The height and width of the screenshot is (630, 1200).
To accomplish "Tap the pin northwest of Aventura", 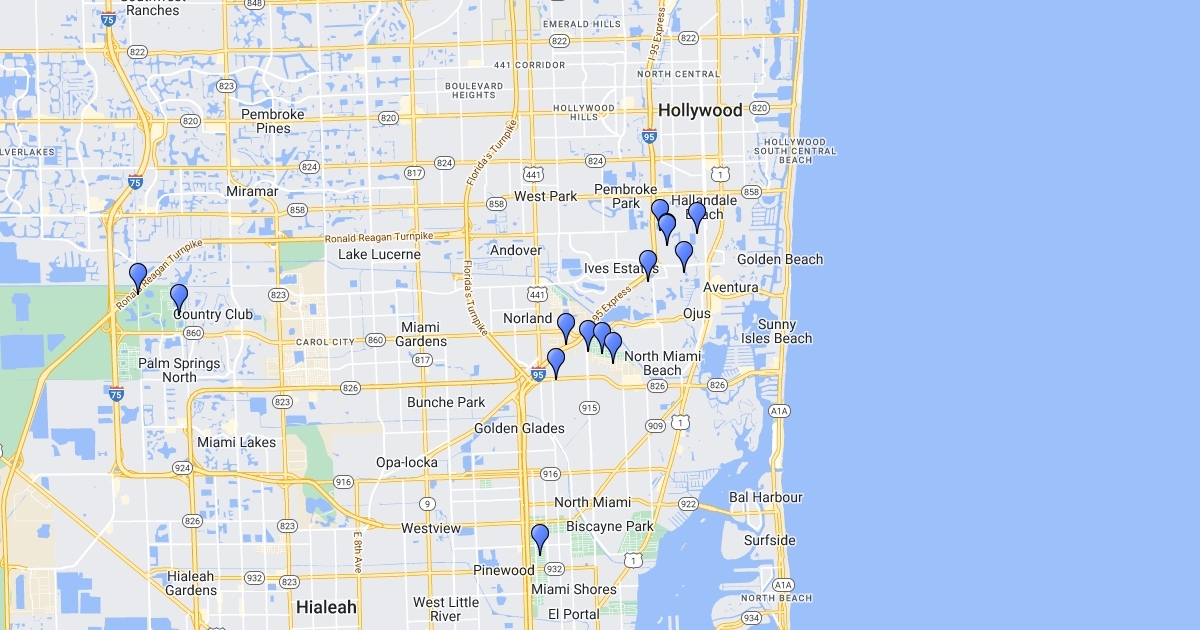I will (684, 254).
